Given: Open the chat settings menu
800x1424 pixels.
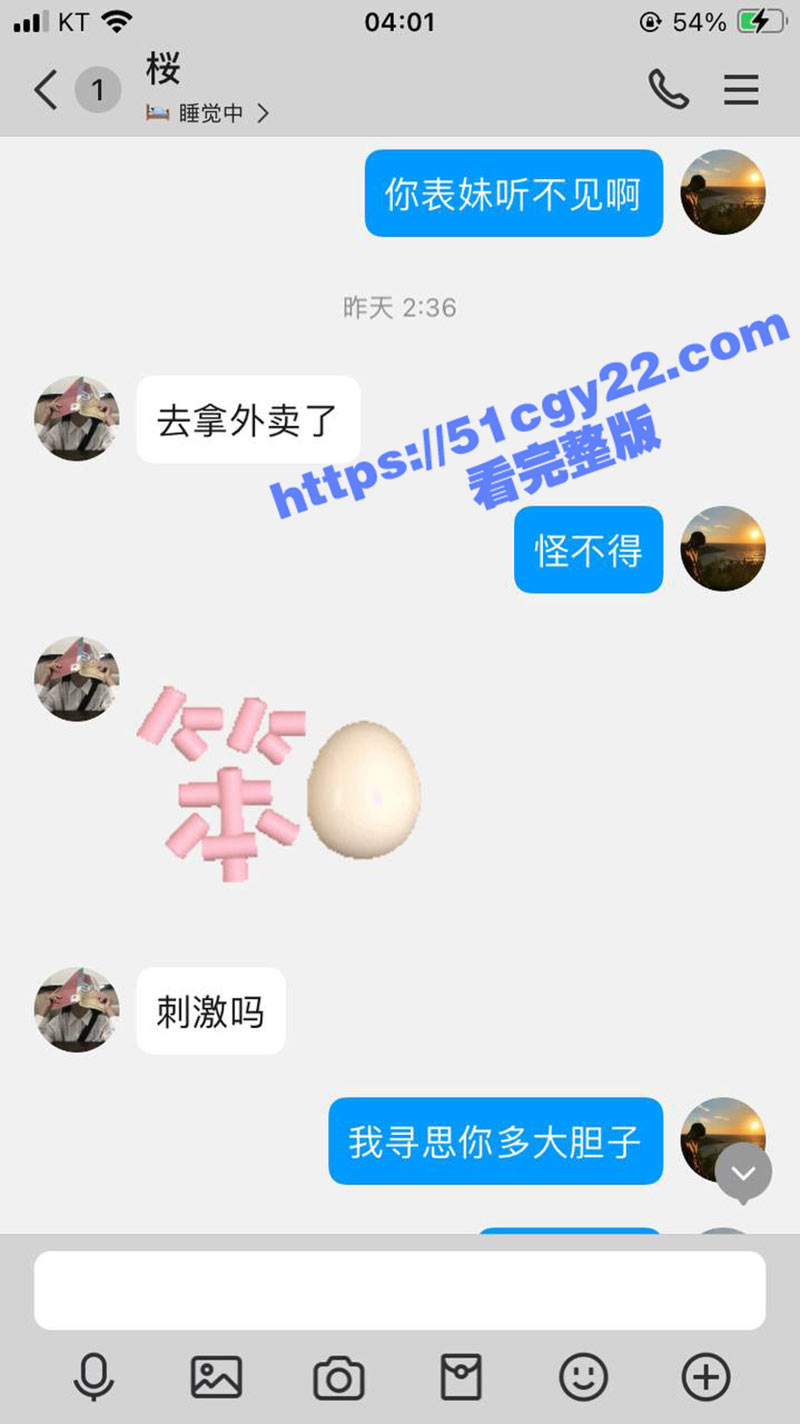Looking at the screenshot, I should (x=741, y=91).
